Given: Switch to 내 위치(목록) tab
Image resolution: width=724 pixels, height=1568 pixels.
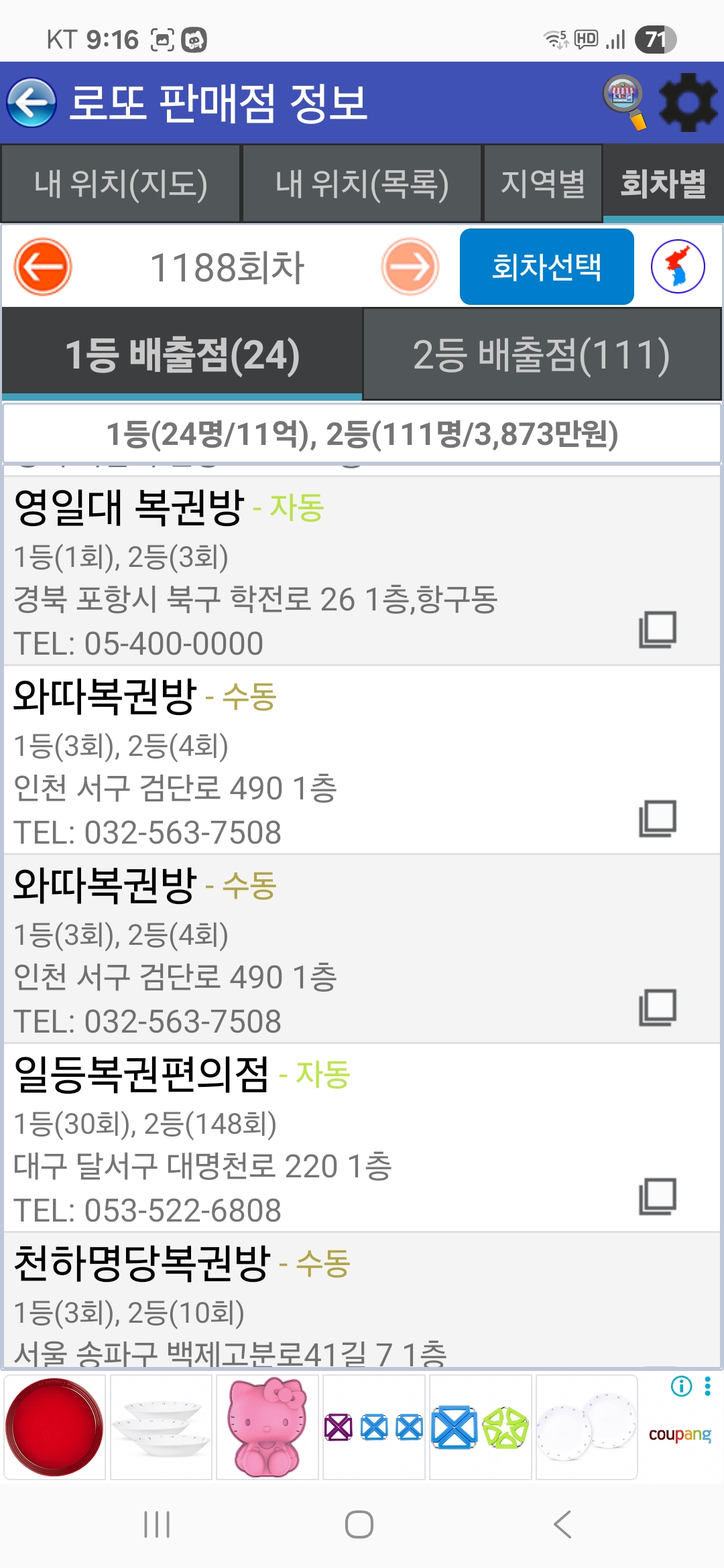Looking at the screenshot, I should tap(362, 184).
